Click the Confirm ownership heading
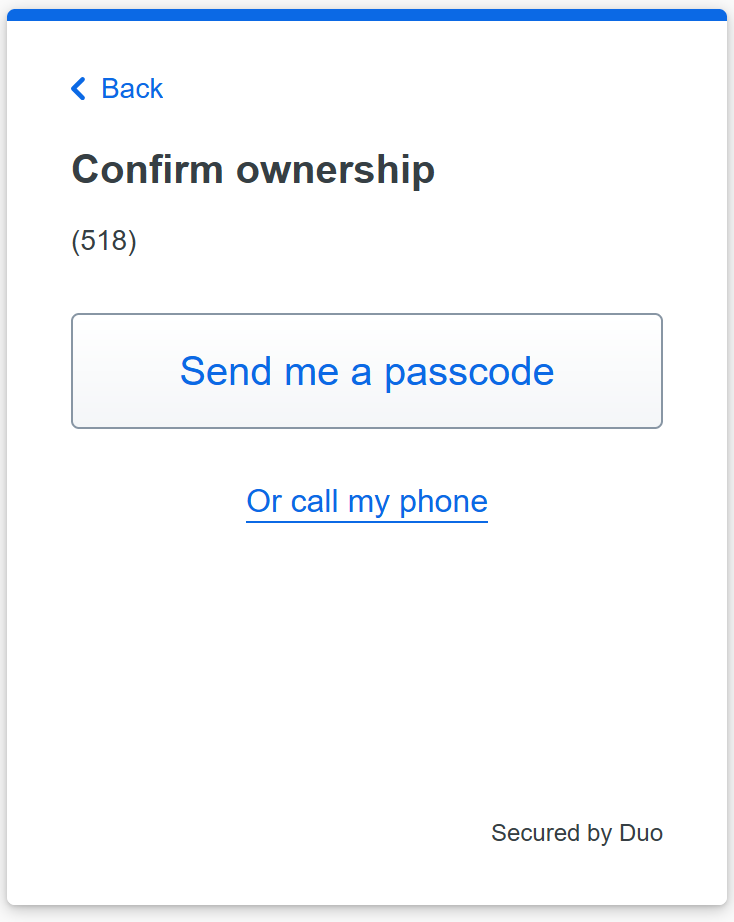This screenshot has width=734, height=922. (253, 170)
